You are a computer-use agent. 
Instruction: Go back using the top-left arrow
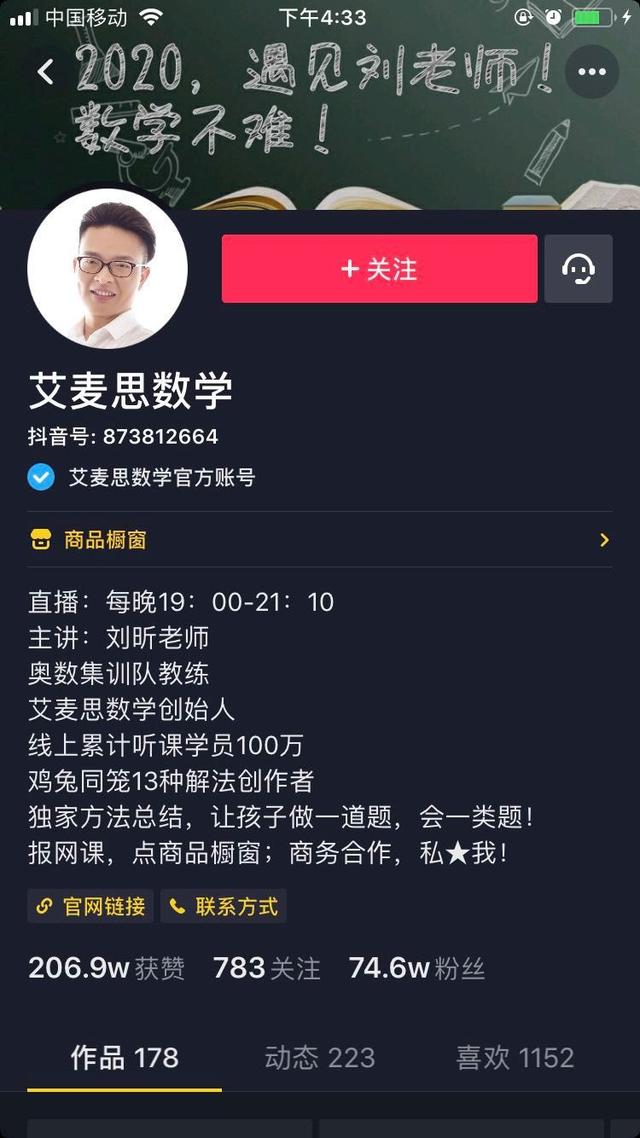(45, 72)
